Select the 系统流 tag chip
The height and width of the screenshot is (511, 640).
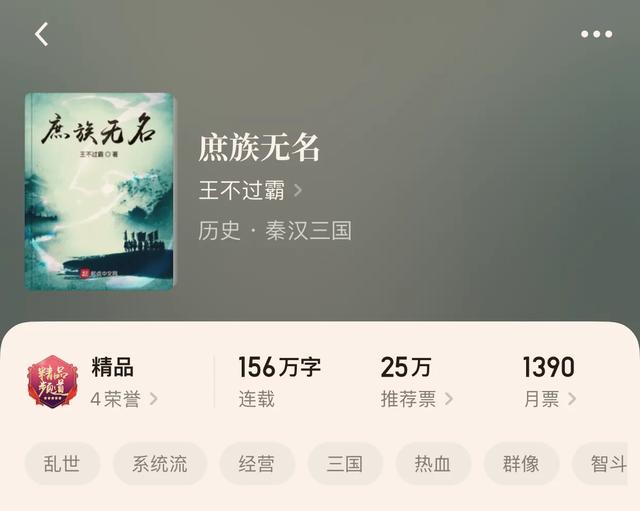(x=159, y=464)
